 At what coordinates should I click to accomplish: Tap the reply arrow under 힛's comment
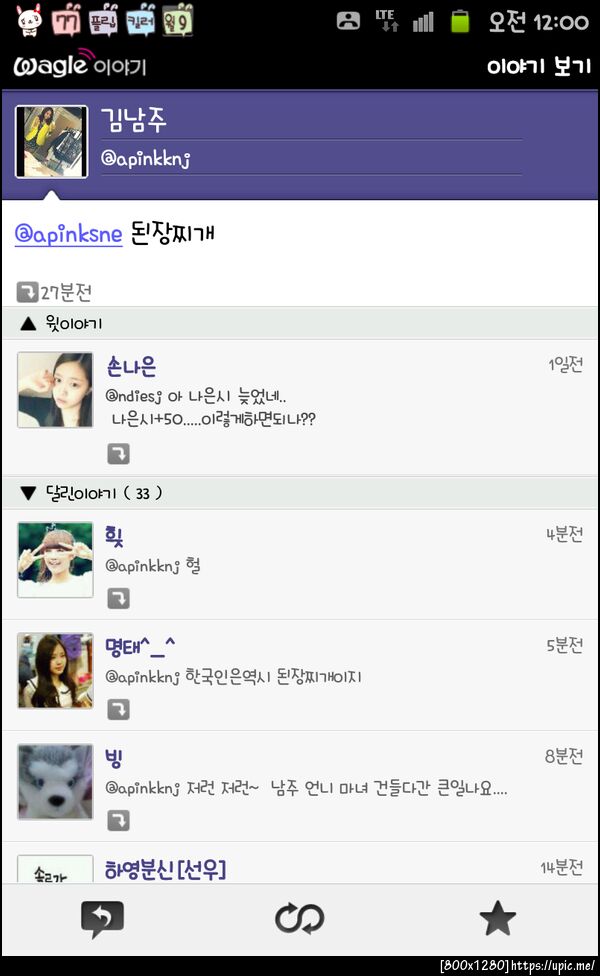pos(118,599)
